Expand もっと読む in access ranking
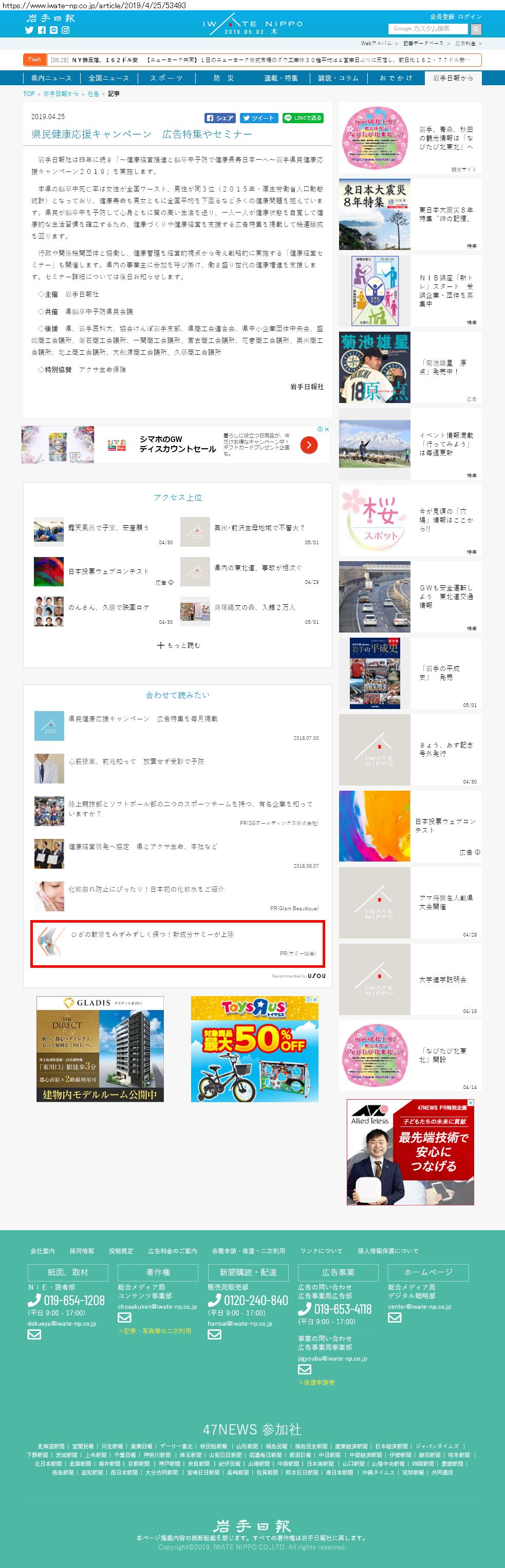Image resolution: width=505 pixels, height=1568 pixels. (x=178, y=645)
